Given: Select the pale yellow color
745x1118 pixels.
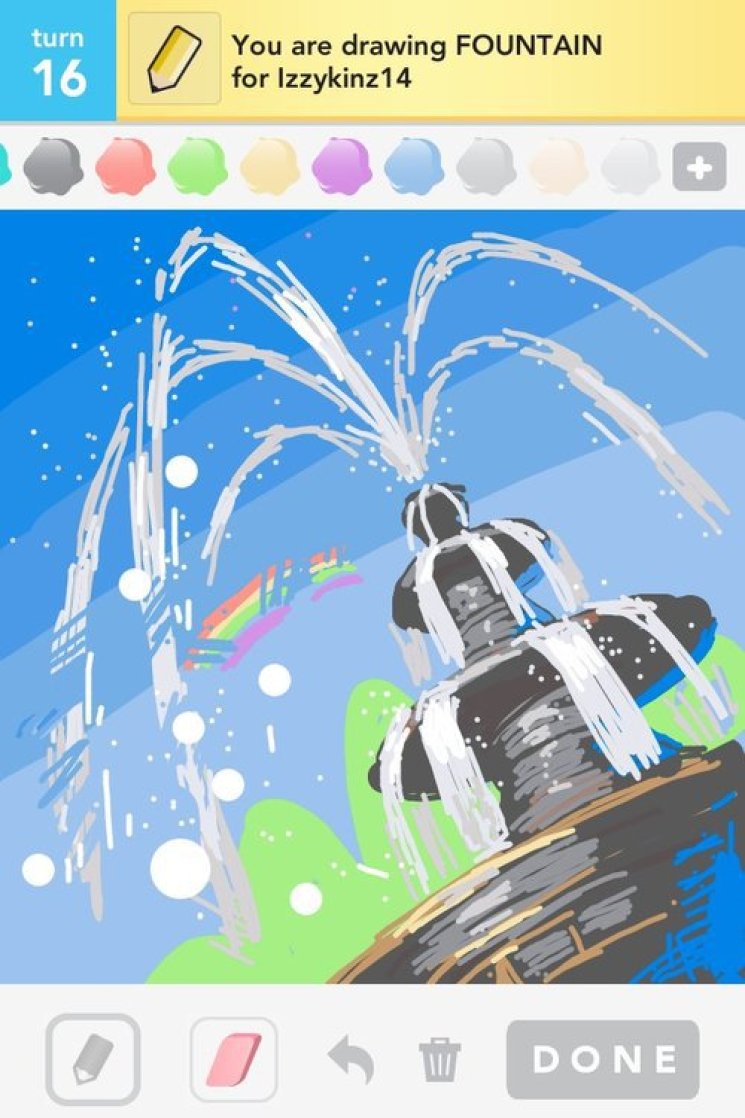Looking at the screenshot, I should pos(270,166).
